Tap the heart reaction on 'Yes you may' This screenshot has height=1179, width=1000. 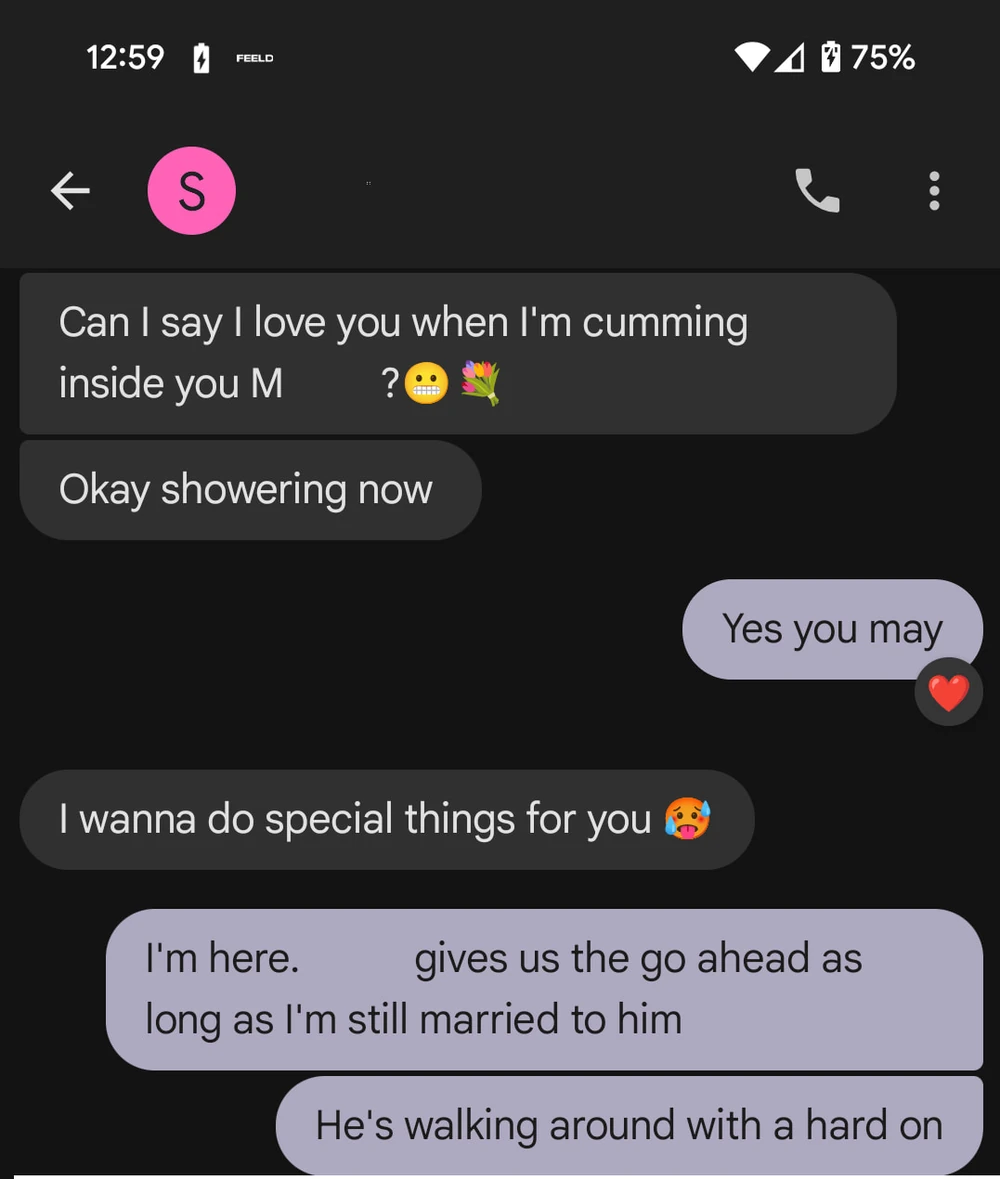pyautogui.click(x=948, y=692)
